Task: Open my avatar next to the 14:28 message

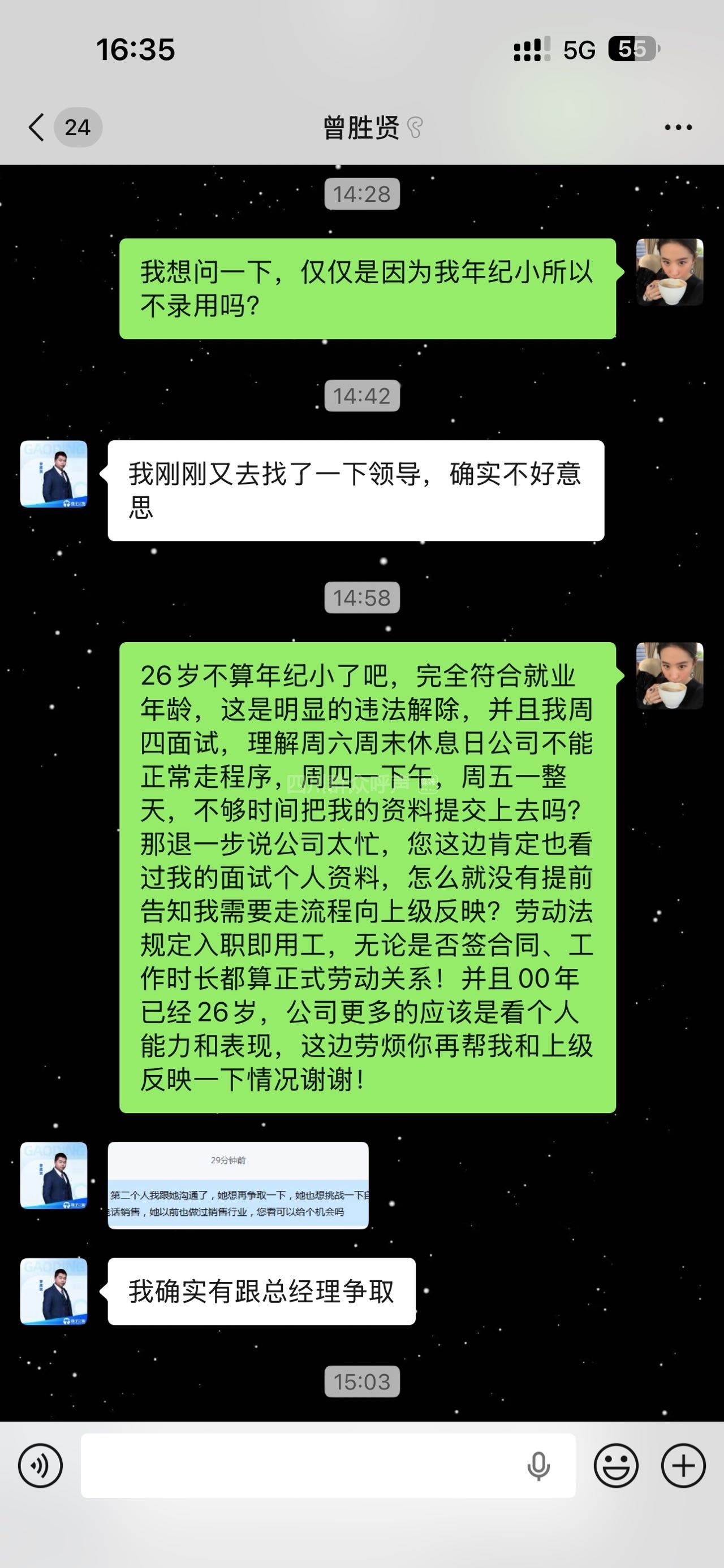Action: (669, 272)
